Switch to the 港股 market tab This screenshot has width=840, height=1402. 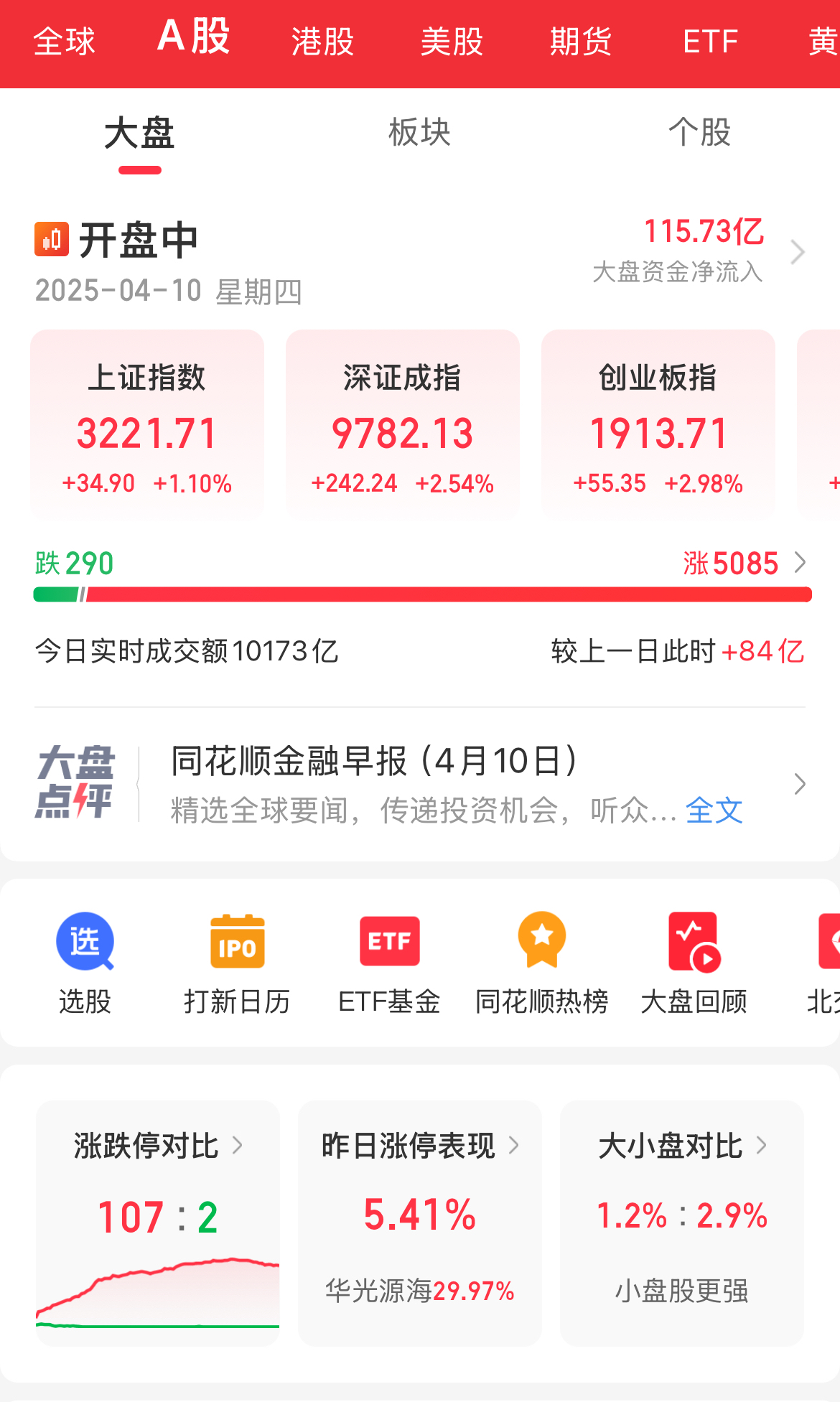click(x=321, y=41)
